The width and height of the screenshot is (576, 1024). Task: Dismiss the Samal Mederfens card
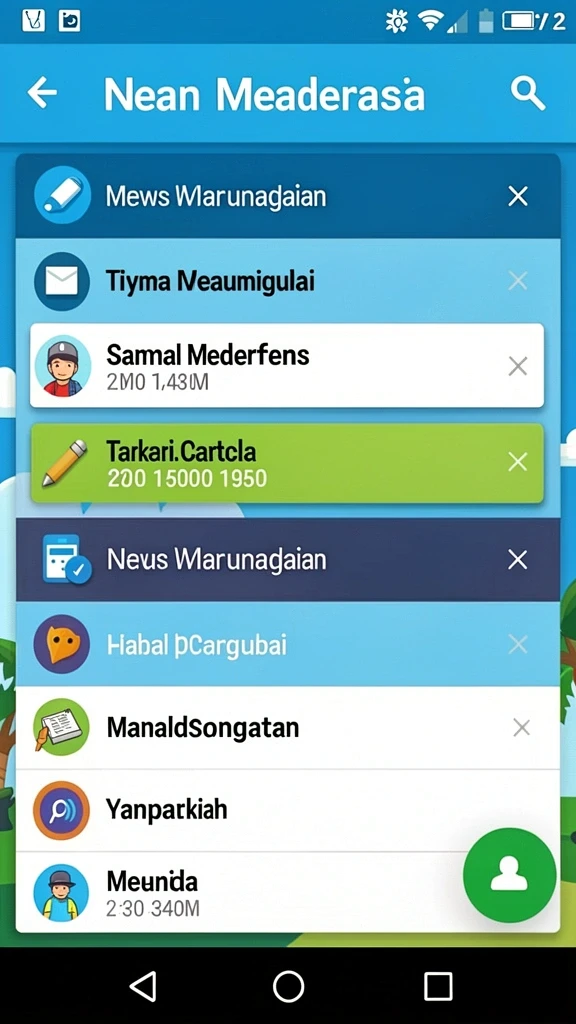tap(518, 366)
